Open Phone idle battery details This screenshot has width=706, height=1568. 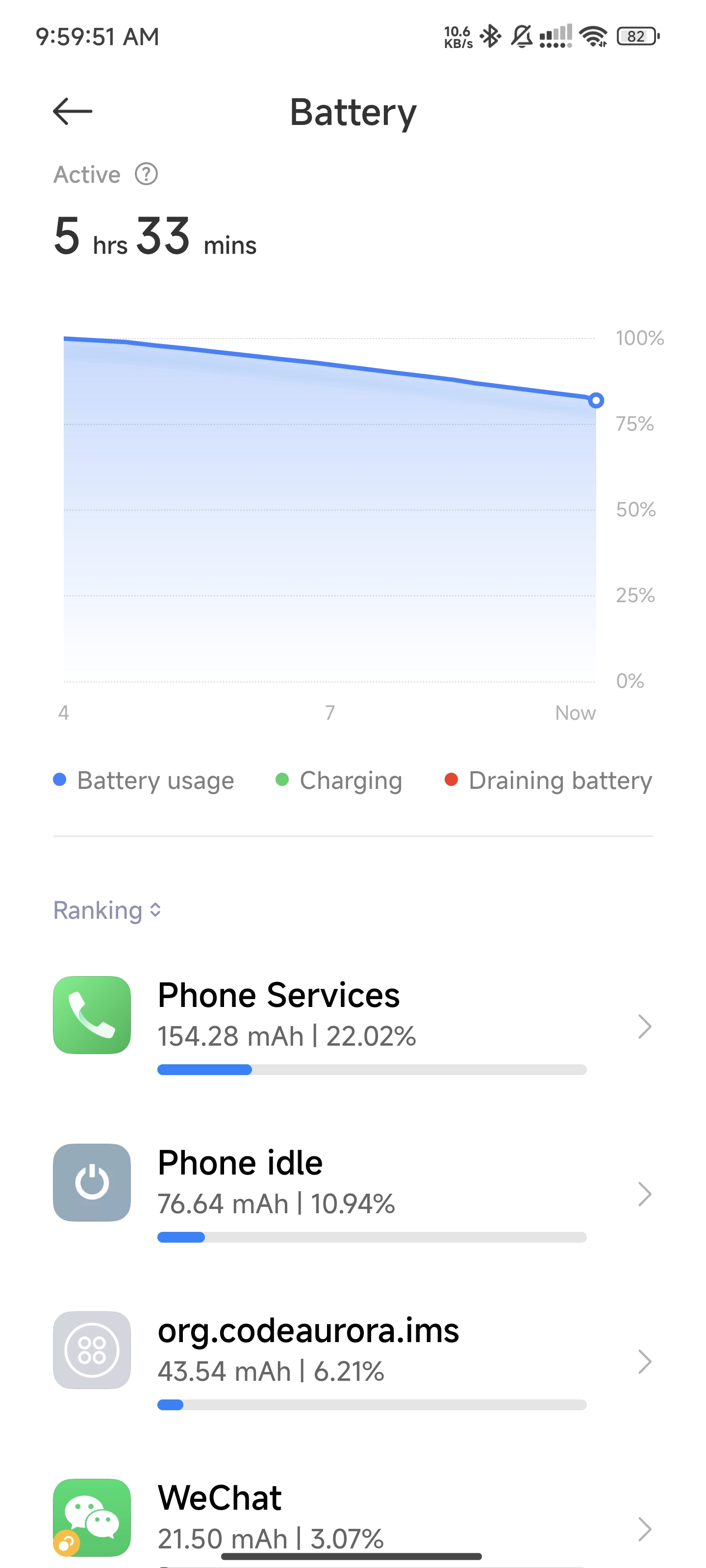pyautogui.click(x=353, y=1193)
